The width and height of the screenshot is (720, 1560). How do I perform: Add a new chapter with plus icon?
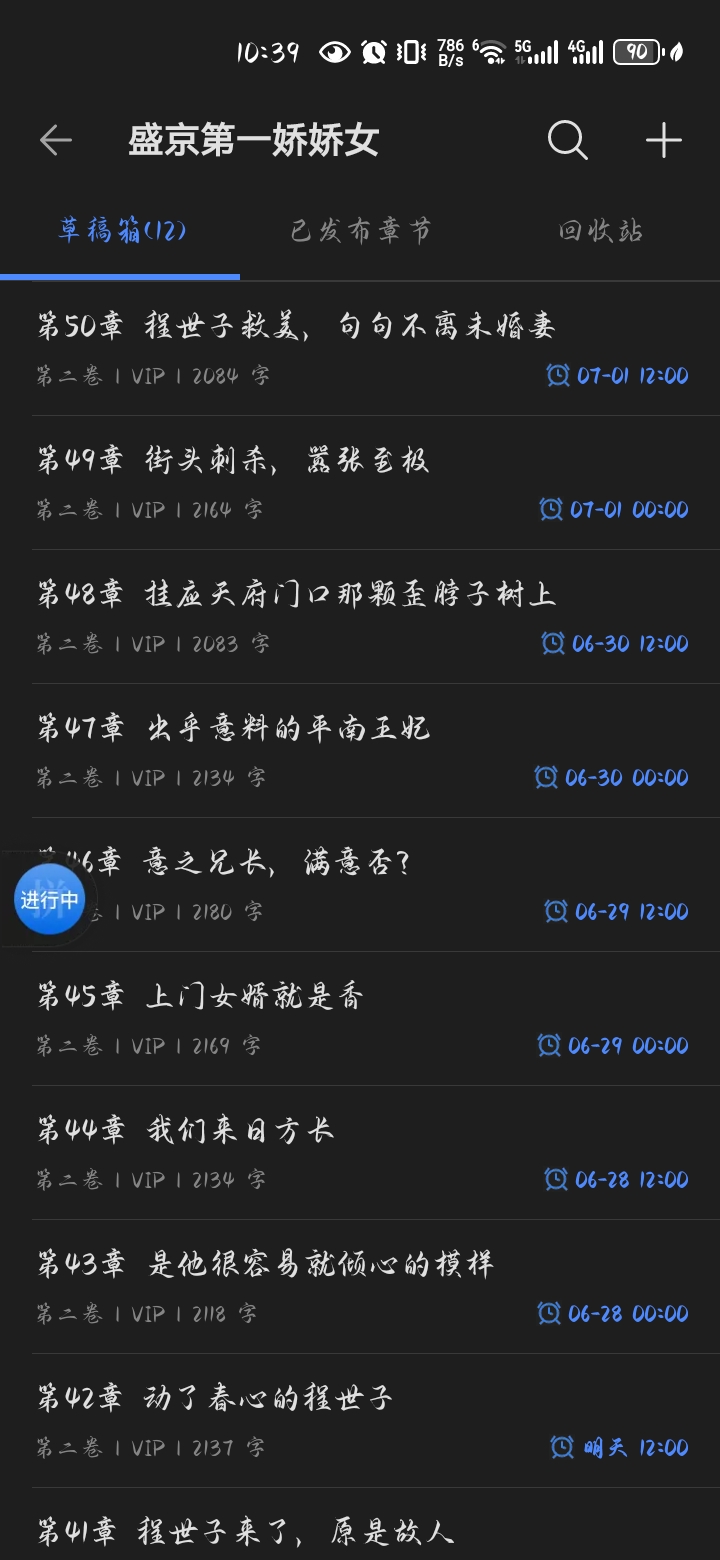click(x=663, y=141)
